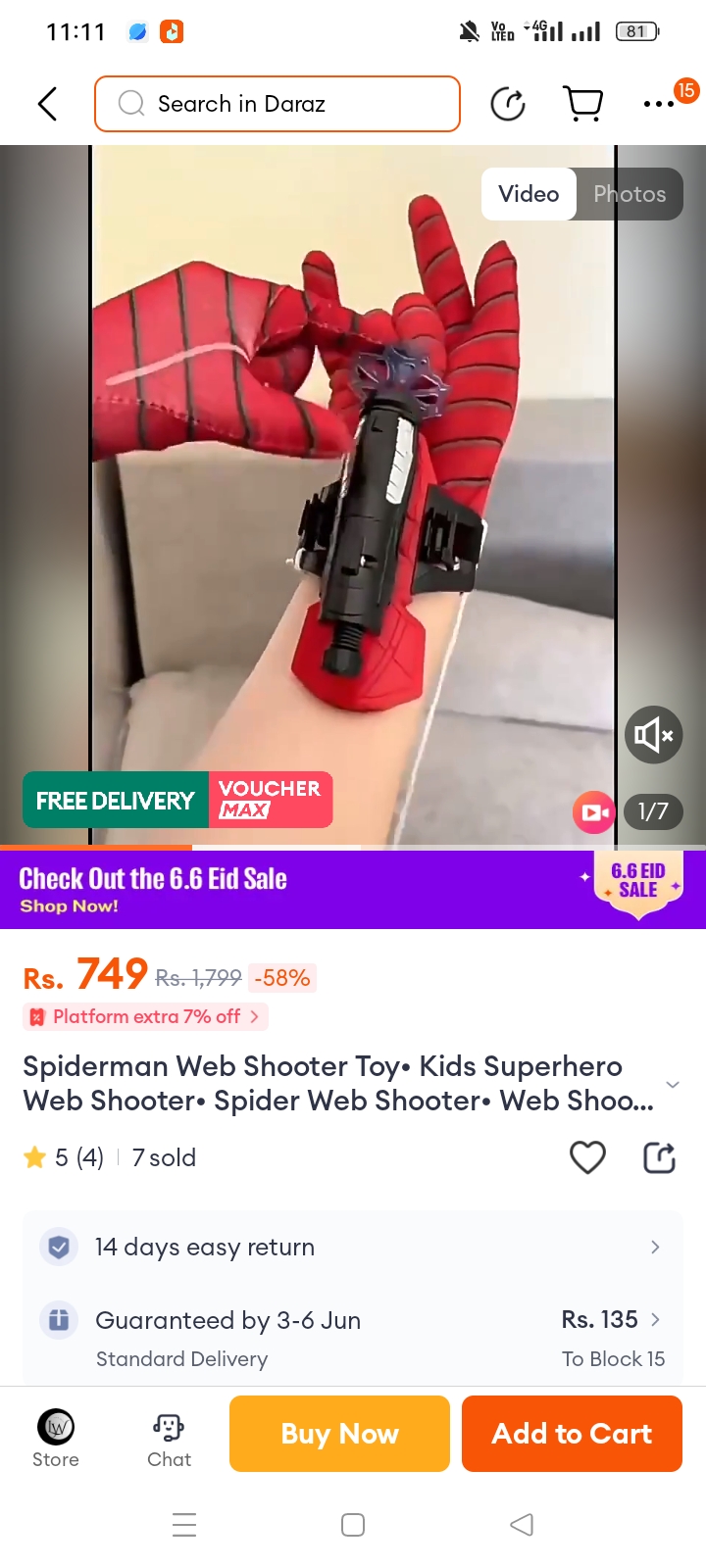This screenshot has width=706, height=1568.
Task: Add to Cart
Action: 572,1434
